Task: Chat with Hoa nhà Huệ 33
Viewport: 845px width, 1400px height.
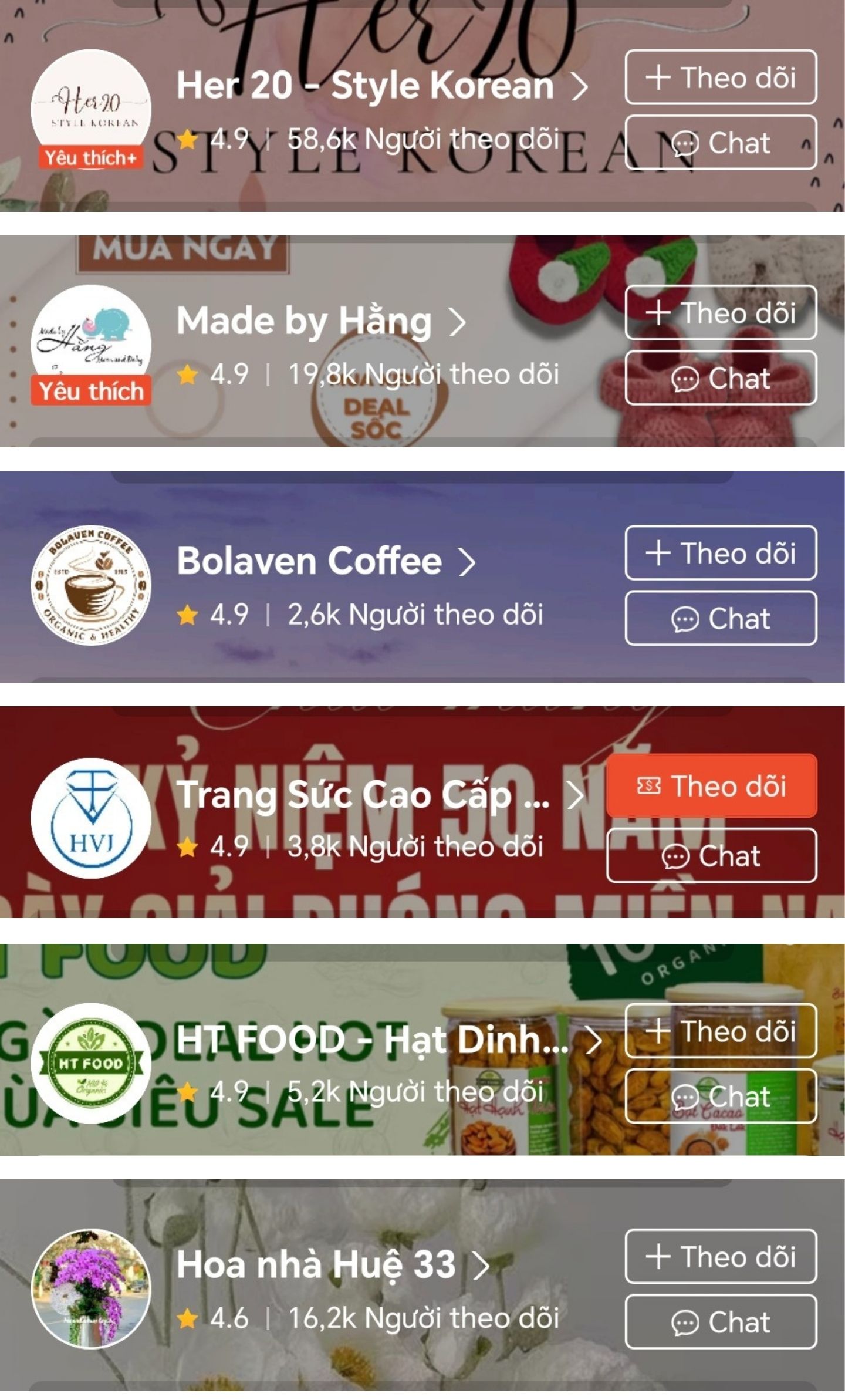Action: click(721, 1323)
